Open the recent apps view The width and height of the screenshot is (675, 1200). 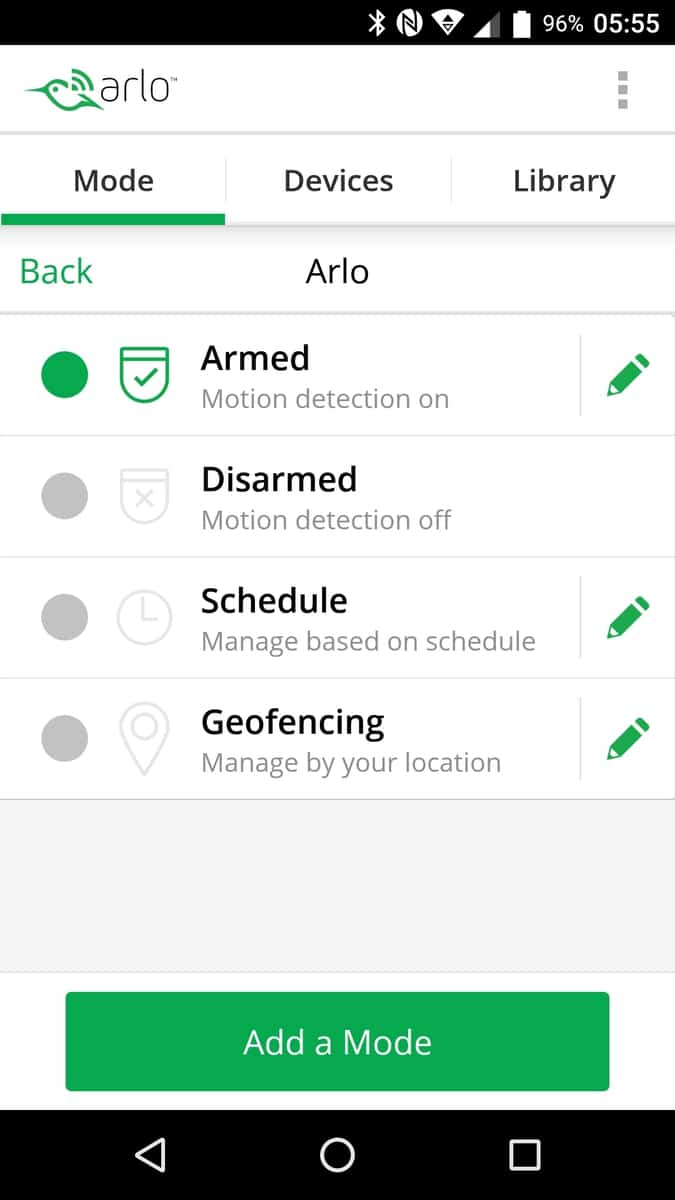tap(524, 1155)
